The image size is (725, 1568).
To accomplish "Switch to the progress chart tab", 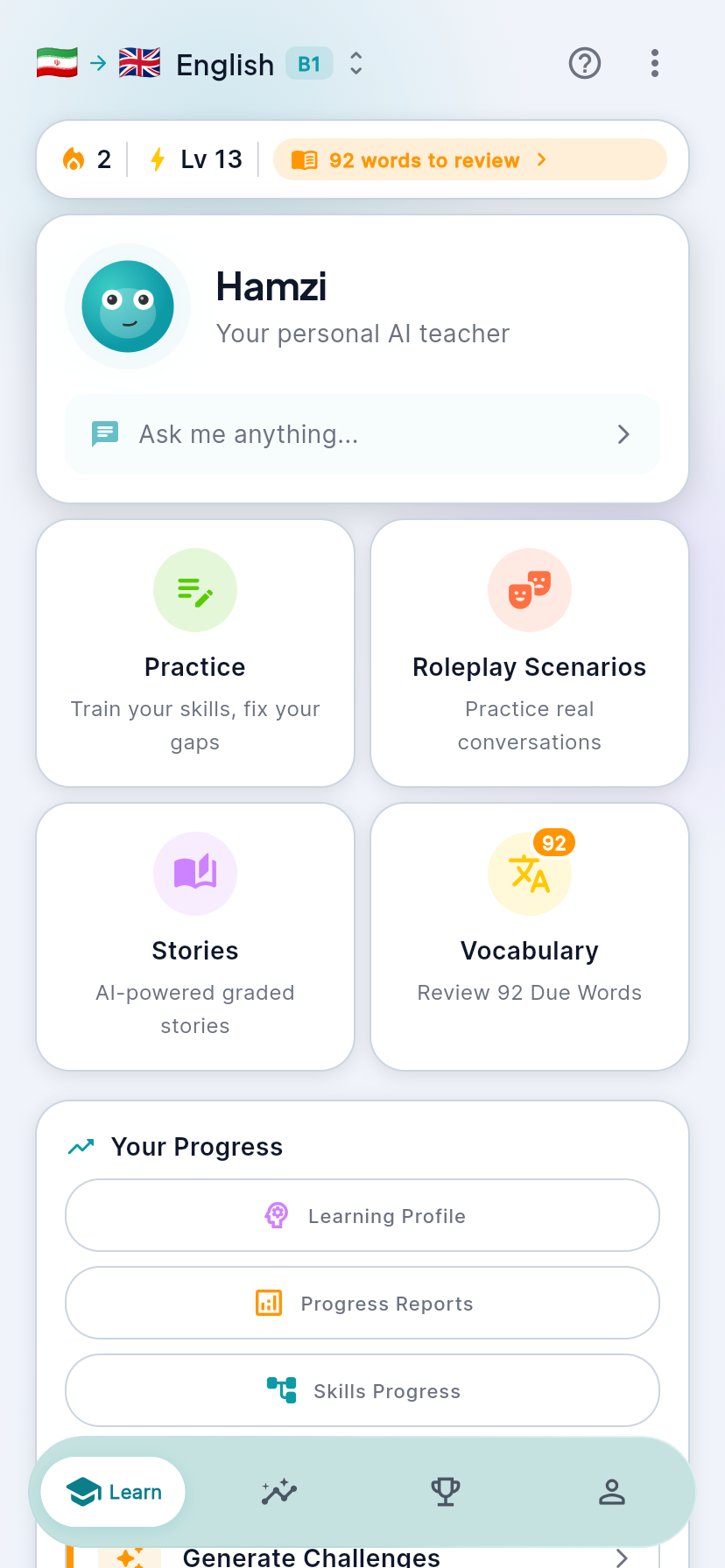I will tap(279, 1492).
